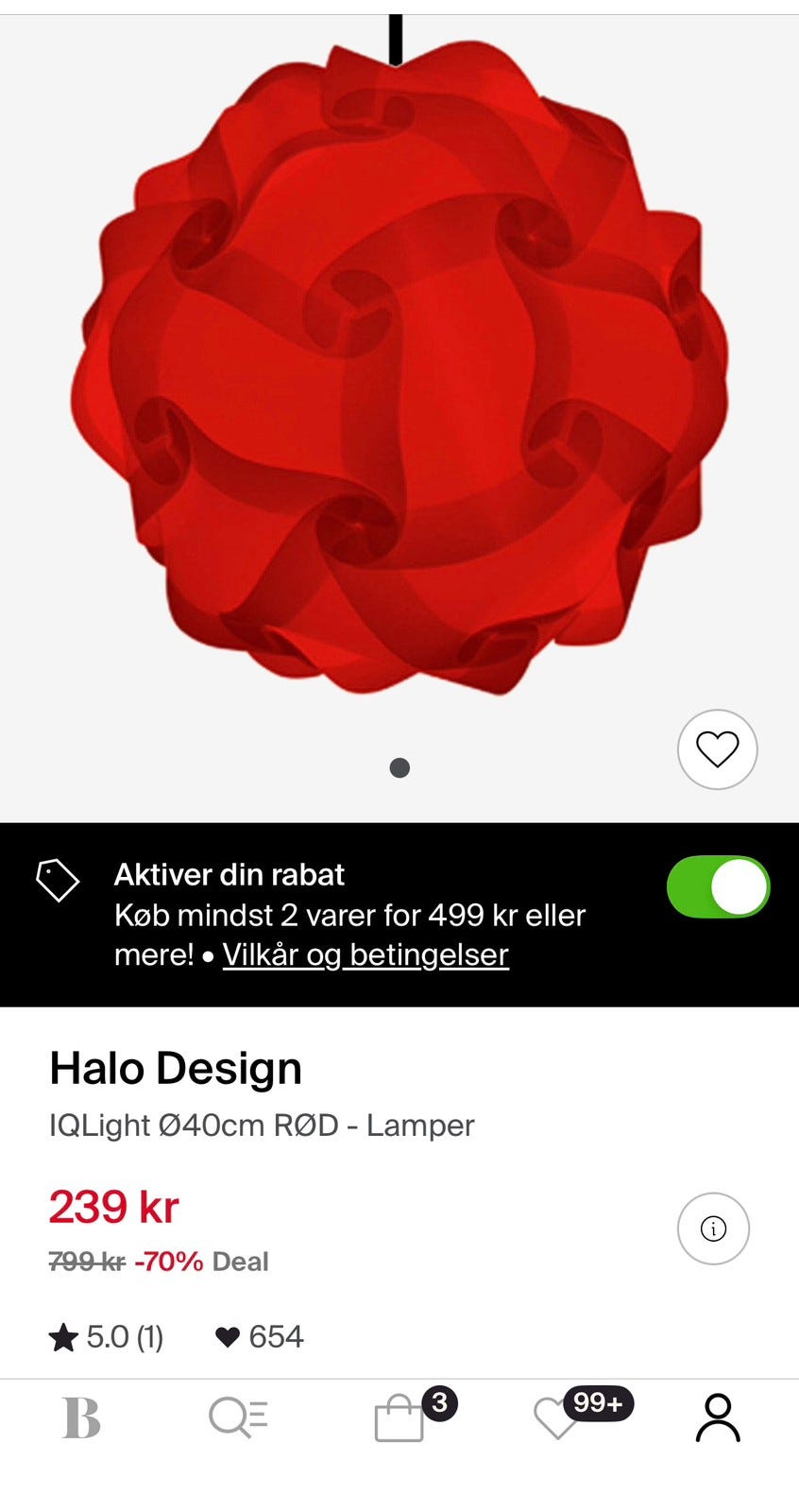Add the lamp to your favorites via heart icon
Screen dimensions: 799x1512
[718, 748]
